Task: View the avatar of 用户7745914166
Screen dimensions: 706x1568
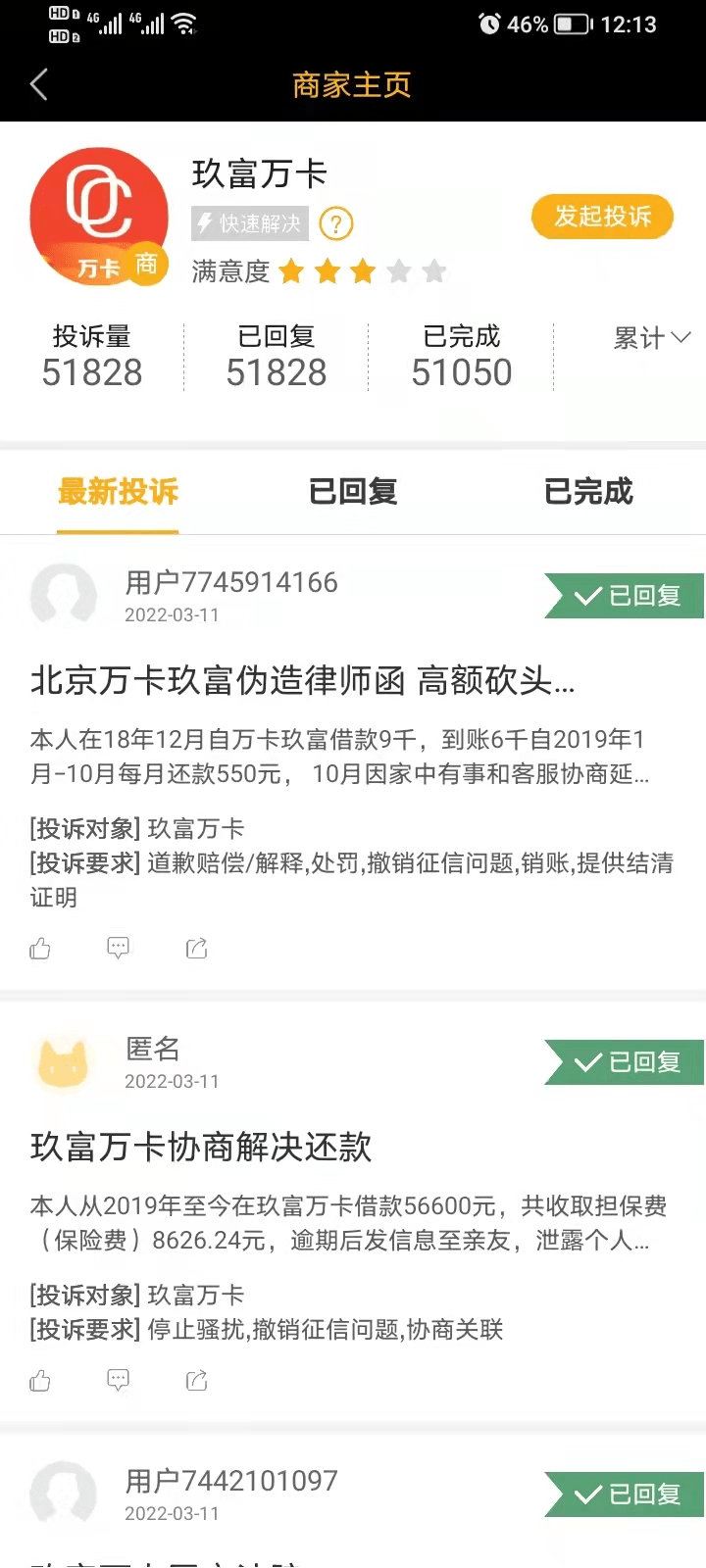Action: [64, 596]
